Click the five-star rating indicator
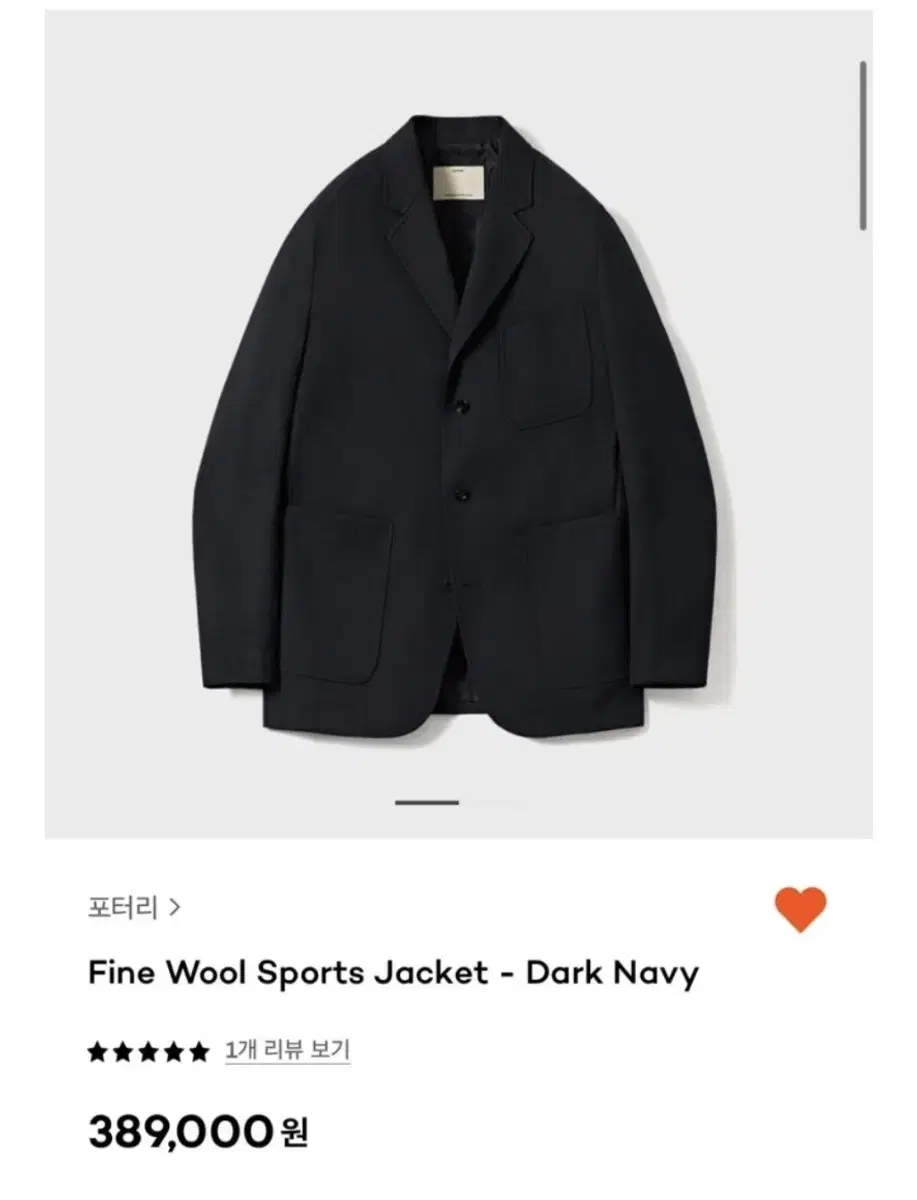The height and width of the screenshot is (1200, 917). [x=146, y=1051]
